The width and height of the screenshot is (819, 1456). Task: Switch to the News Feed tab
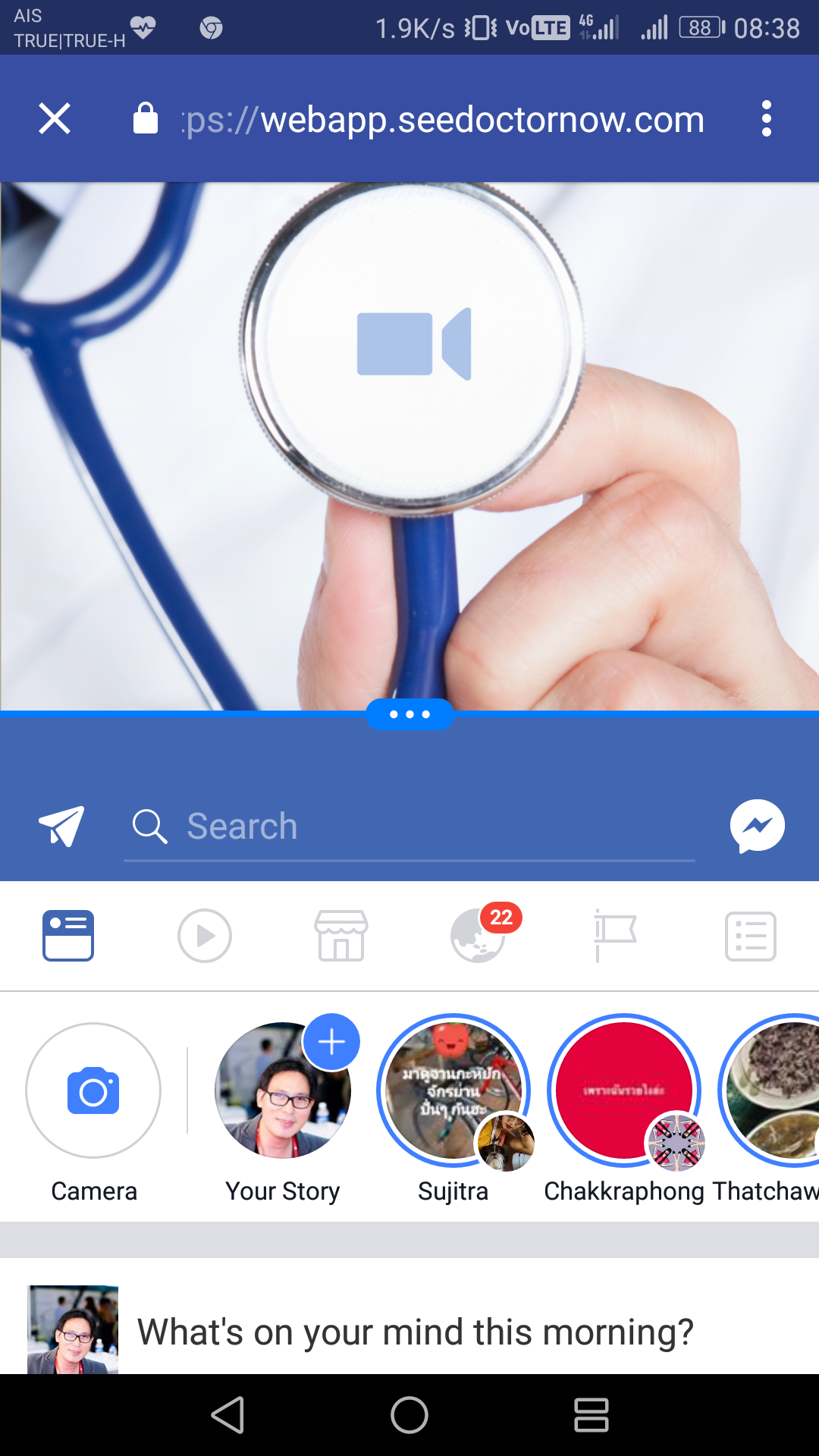(68, 936)
